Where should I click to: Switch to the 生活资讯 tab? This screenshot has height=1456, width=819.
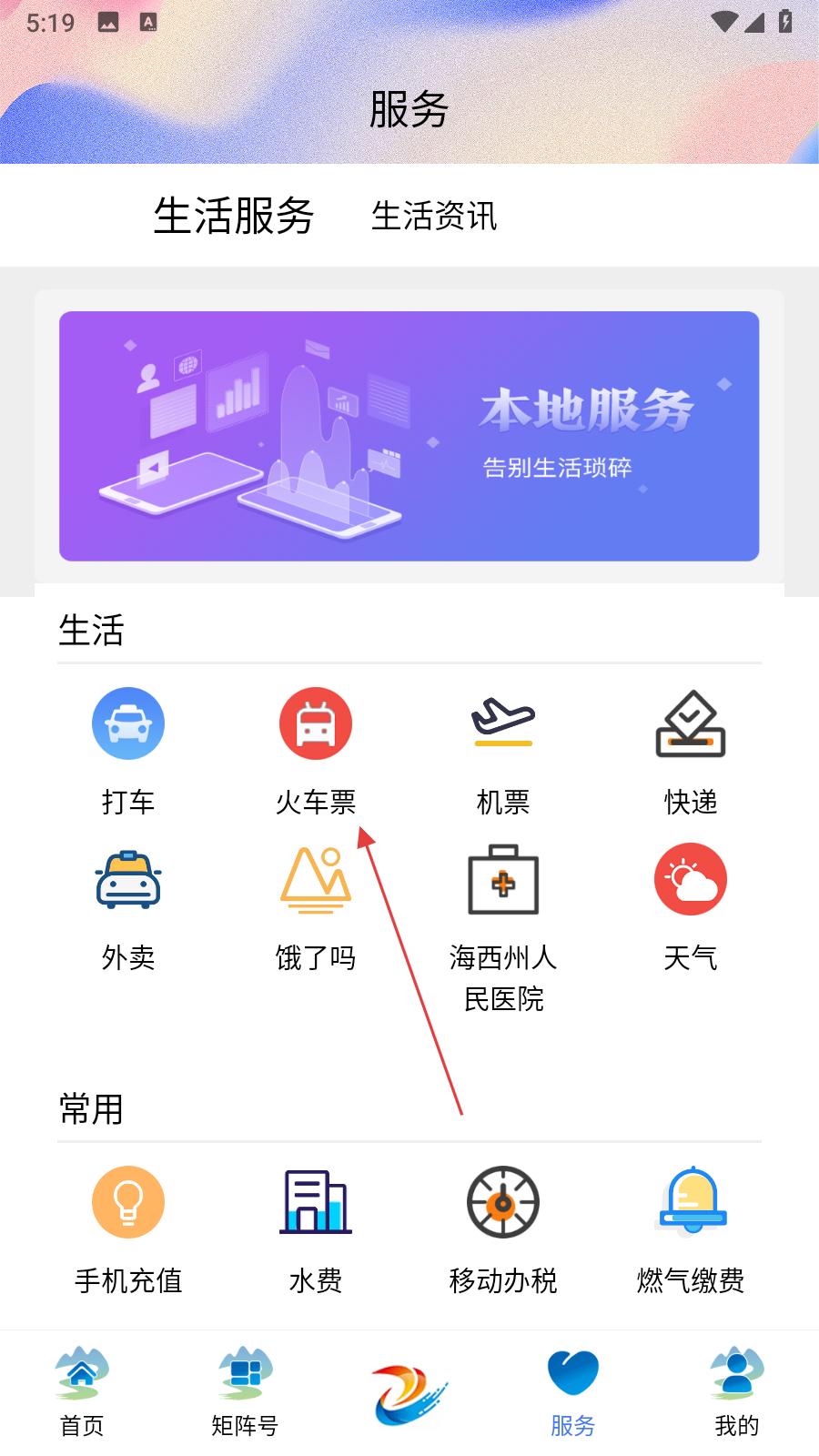[434, 217]
